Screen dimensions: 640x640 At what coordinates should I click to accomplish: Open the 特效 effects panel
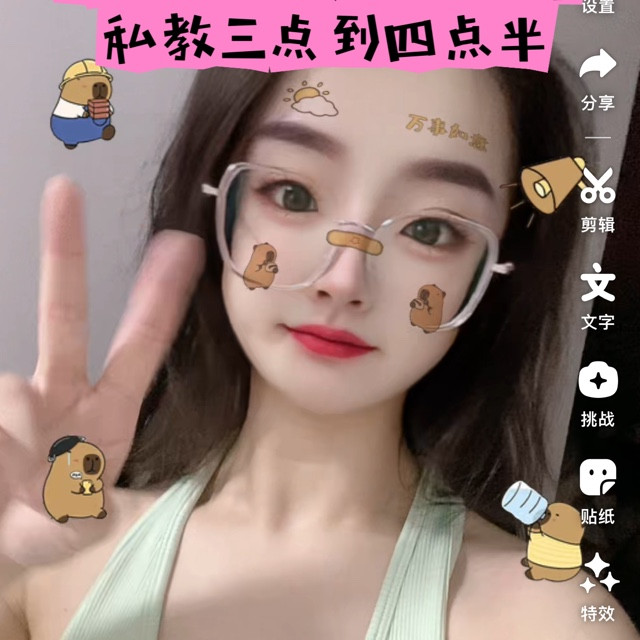pyautogui.click(x=598, y=573)
